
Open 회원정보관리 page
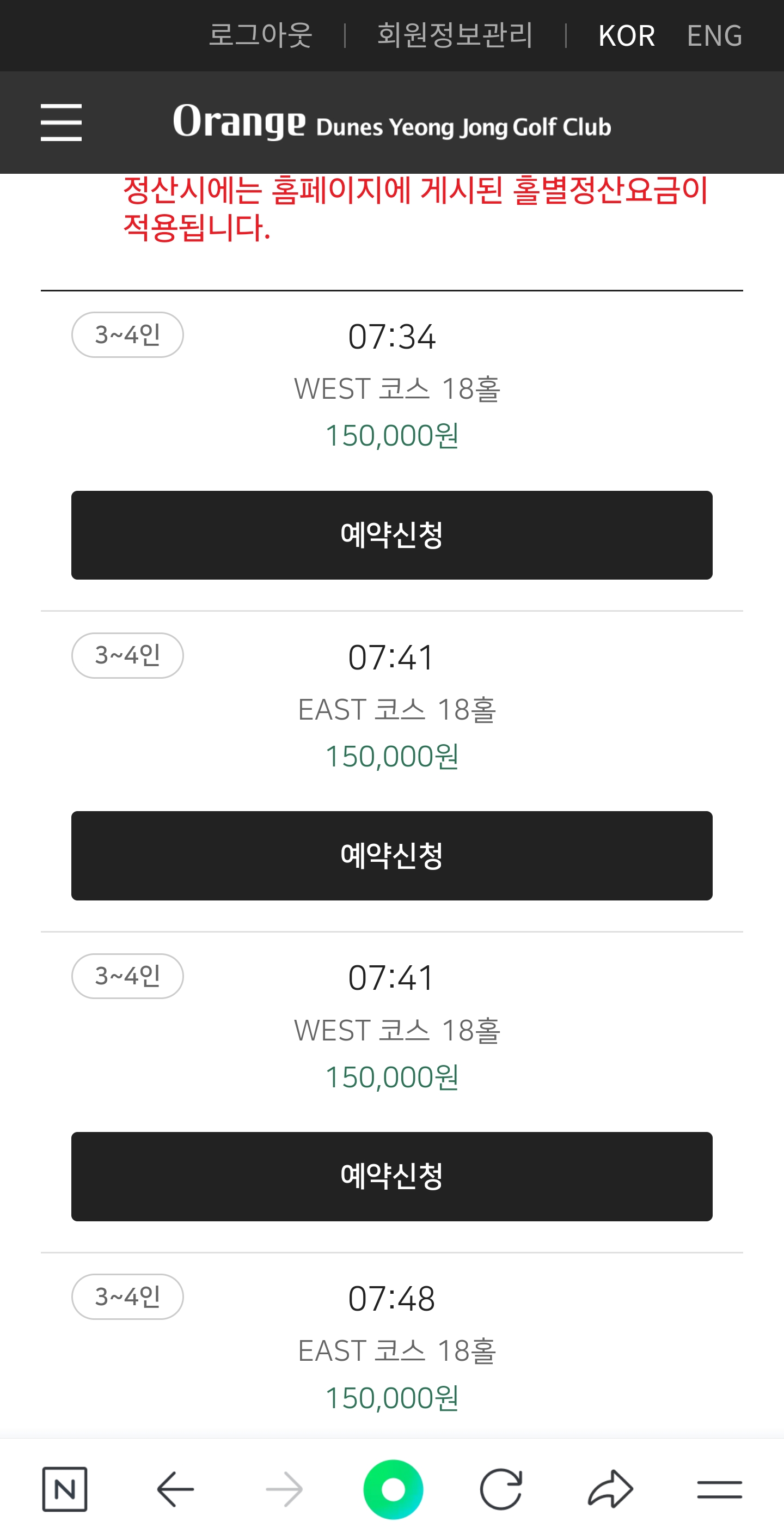pos(455,35)
